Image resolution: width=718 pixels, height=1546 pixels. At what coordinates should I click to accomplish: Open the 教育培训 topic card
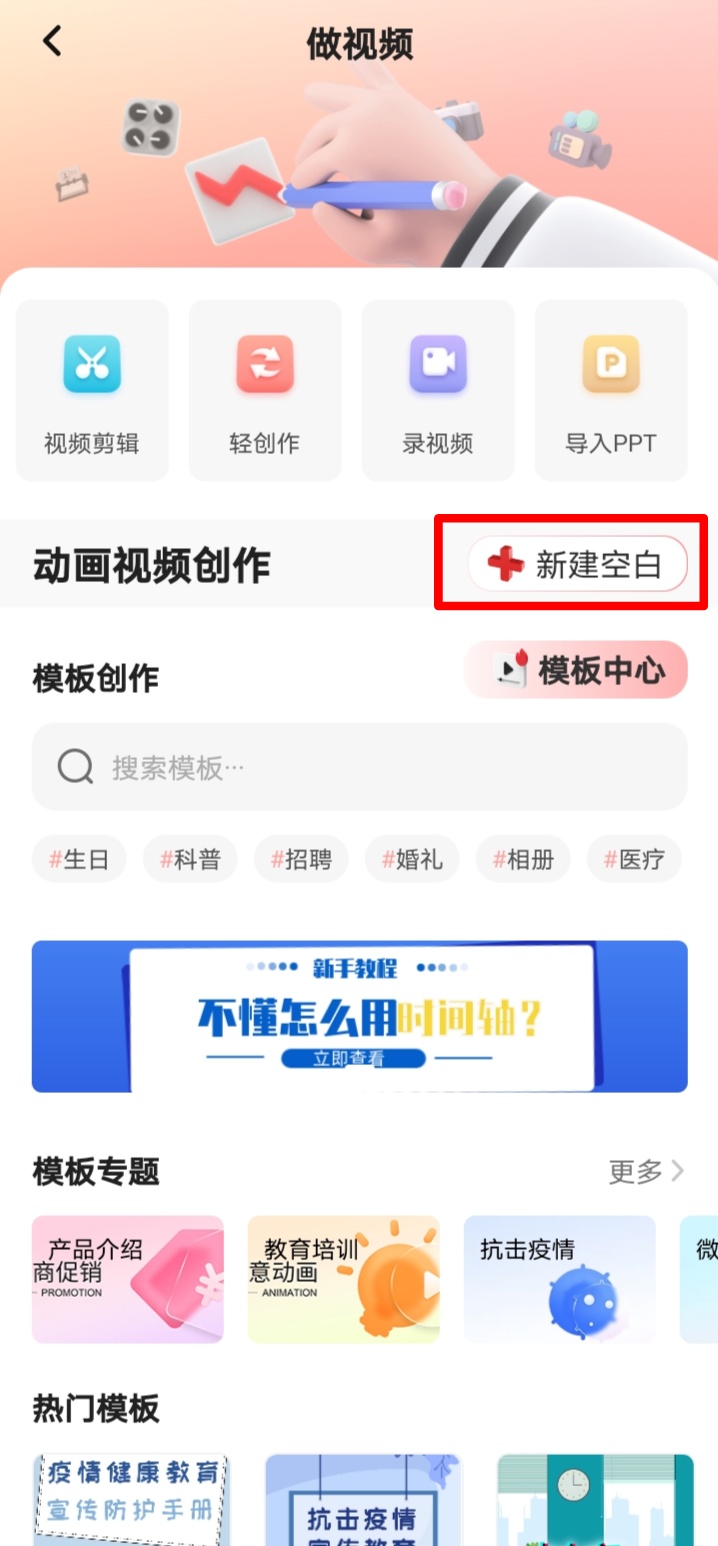[343, 1279]
